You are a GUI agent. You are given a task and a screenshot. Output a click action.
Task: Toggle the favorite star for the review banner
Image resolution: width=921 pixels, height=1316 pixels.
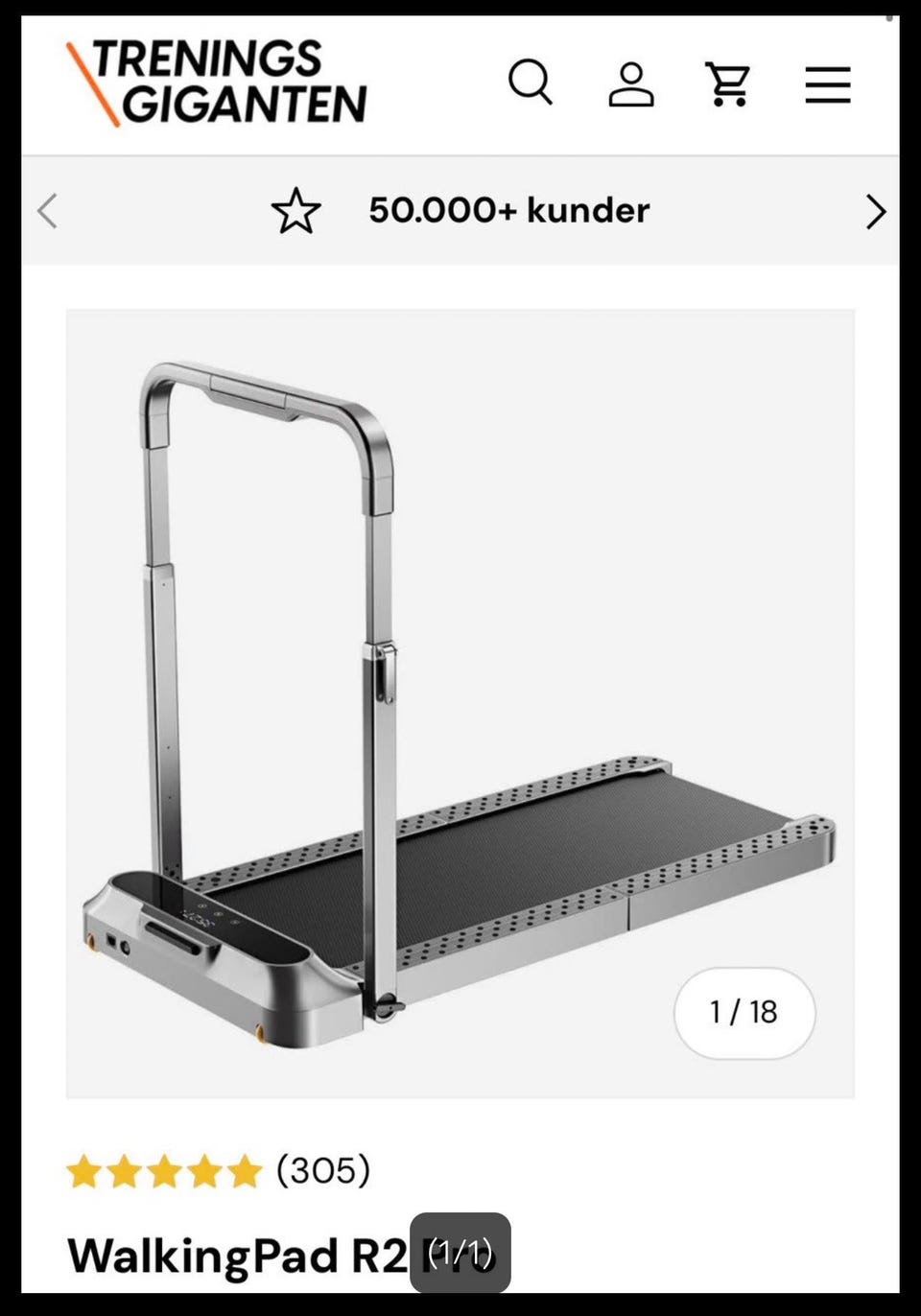point(297,211)
